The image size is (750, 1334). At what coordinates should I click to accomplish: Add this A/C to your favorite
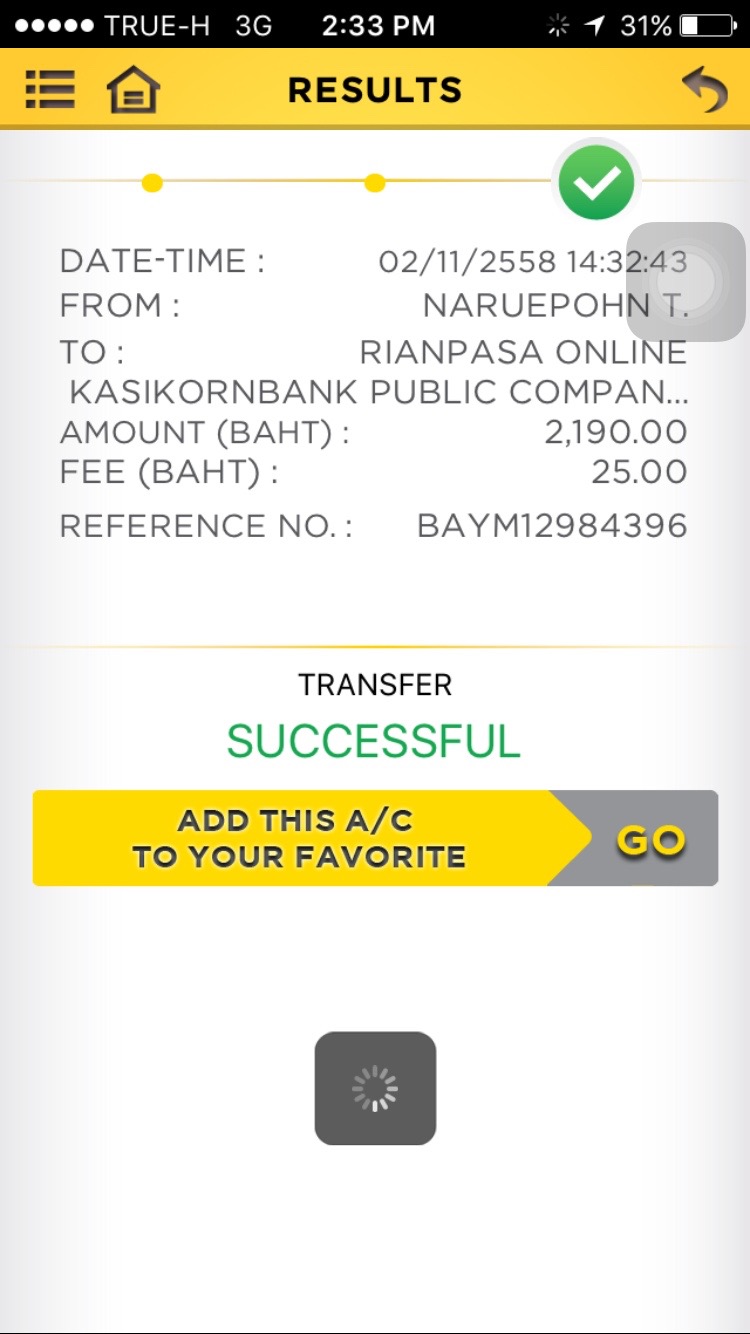click(375, 838)
